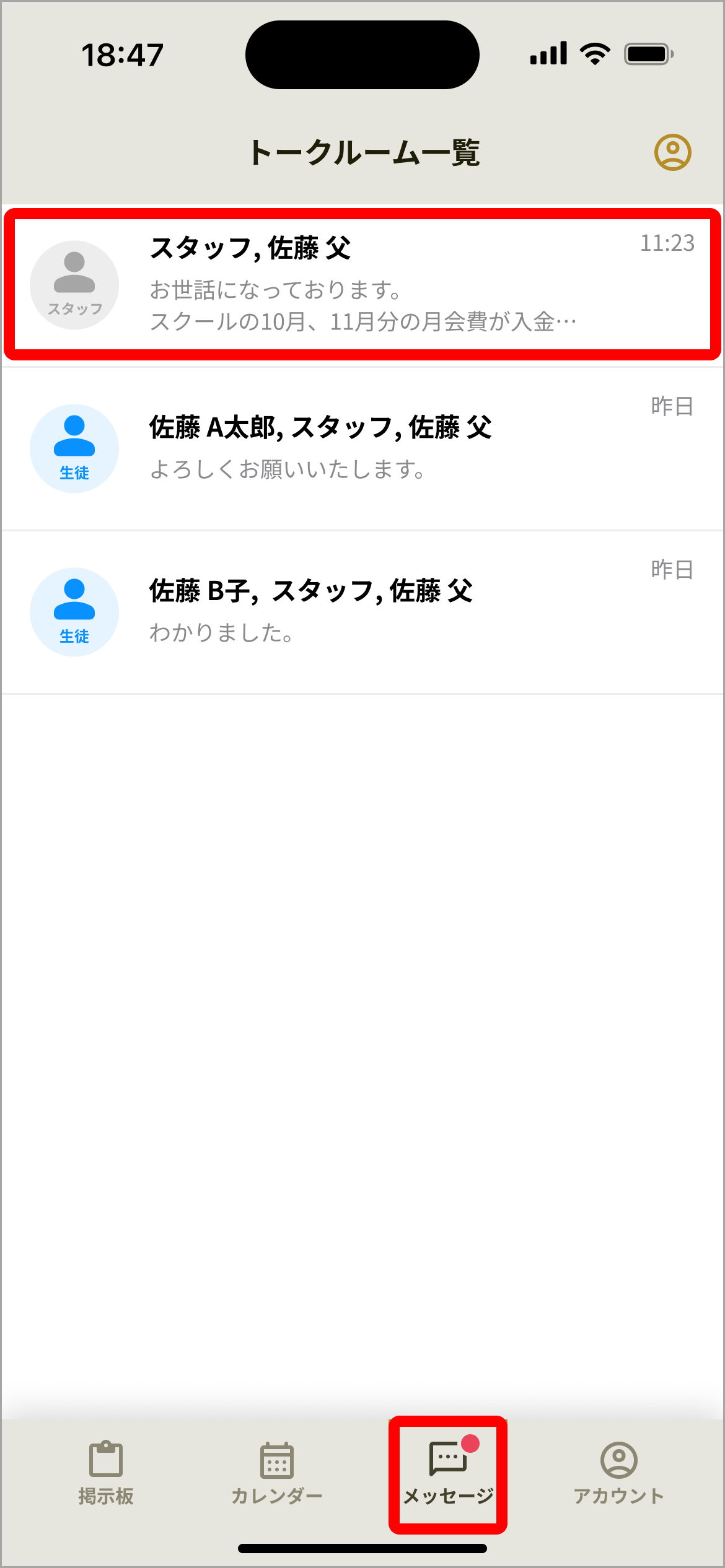This screenshot has width=725, height=1568.
Task: Tap the 生徒 avatar for 佐藤 A太郎
Action: (x=74, y=448)
